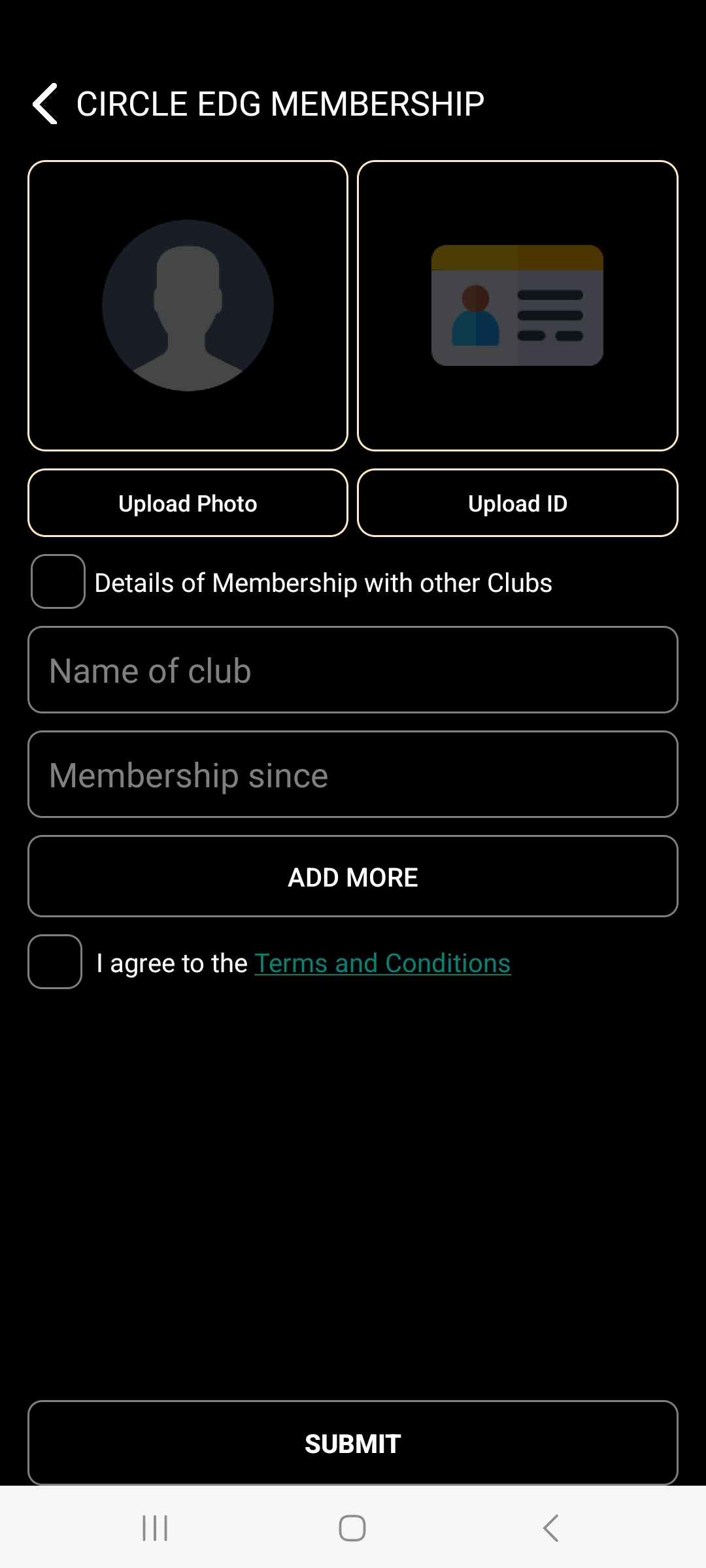Viewport: 706px width, 1568px height.
Task: Tap the Upload Photo button
Action: point(188,503)
